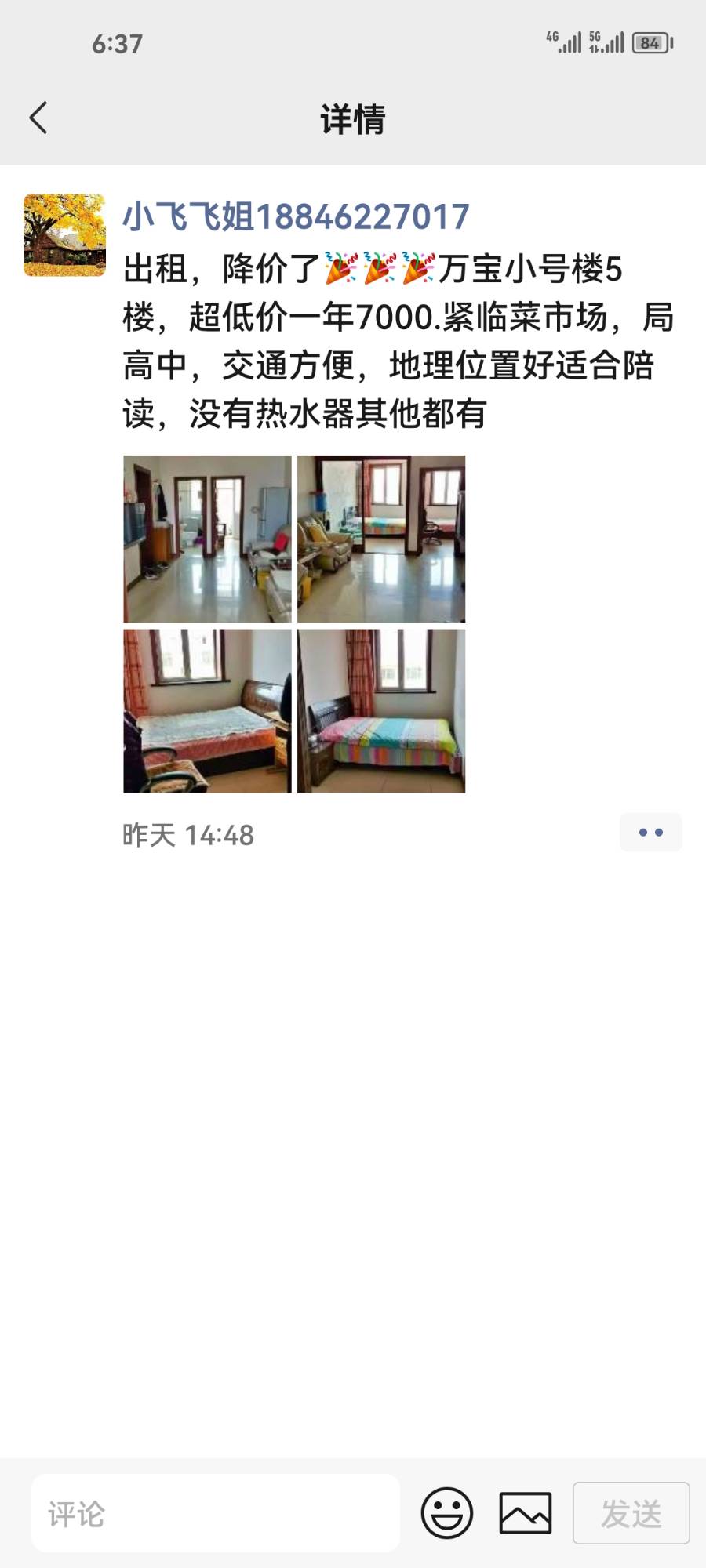
Task: Go back from the 详情 page
Action: pyautogui.click(x=39, y=118)
